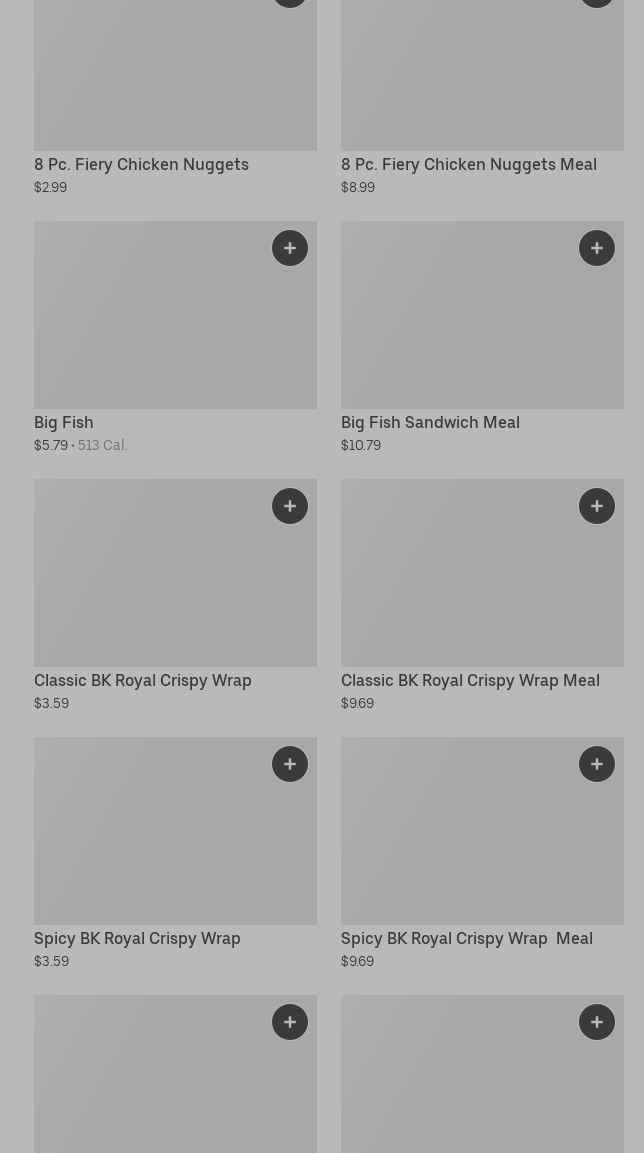Screen dimensions: 644x1153
Task: Add Classic BK Royal Crispy Wrap Meal
Action: [597, 506]
